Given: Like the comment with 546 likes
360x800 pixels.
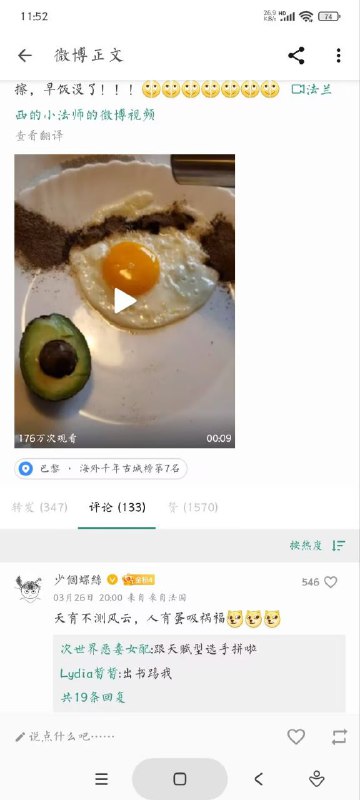Looking at the screenshot, I should [x=330, y=582].
